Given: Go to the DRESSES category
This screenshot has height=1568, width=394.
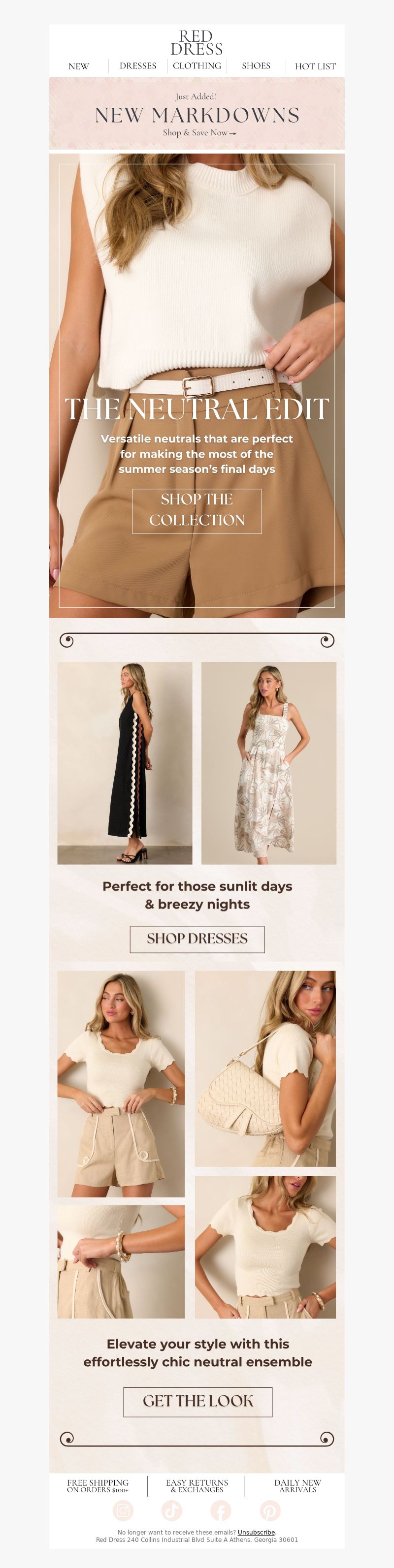Looking at the screenshot, I should [x=137, y=66].
